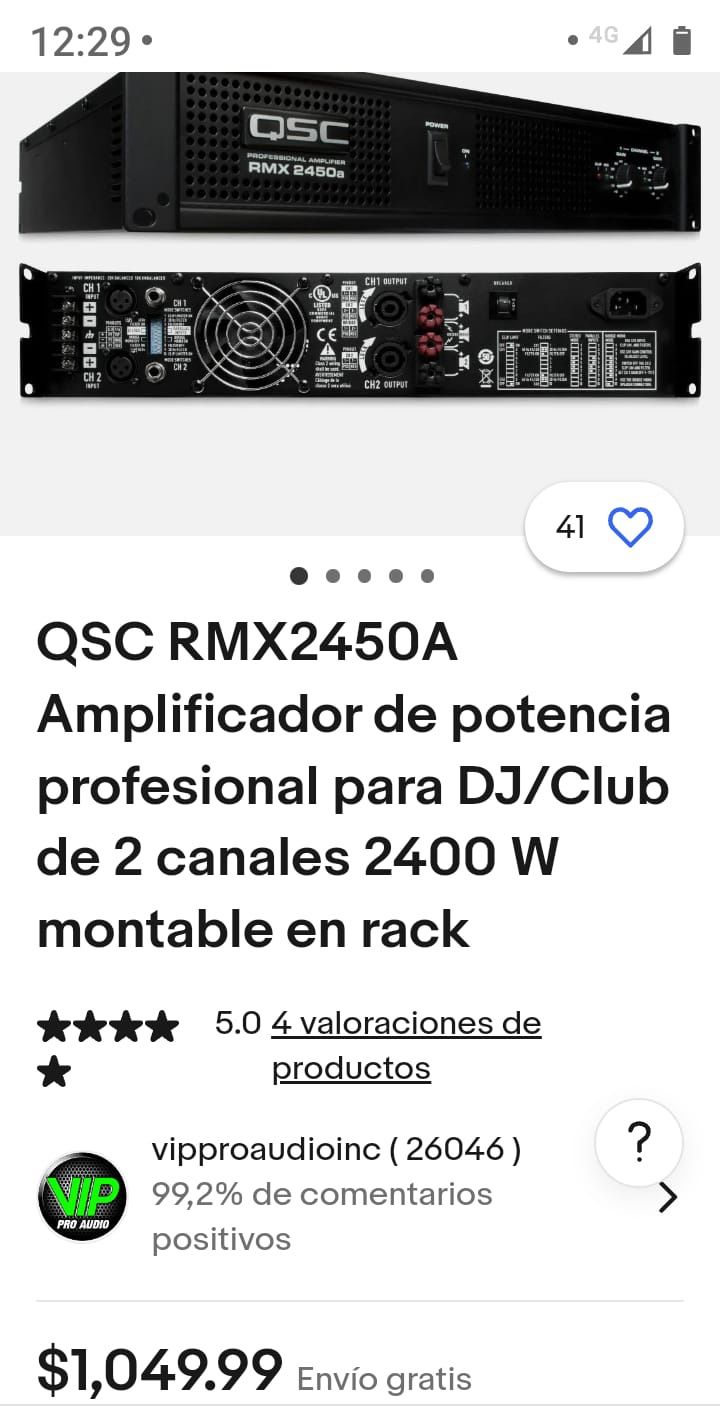Open the help question mark button
The image size is (720, 1408).
(639, 1142)
